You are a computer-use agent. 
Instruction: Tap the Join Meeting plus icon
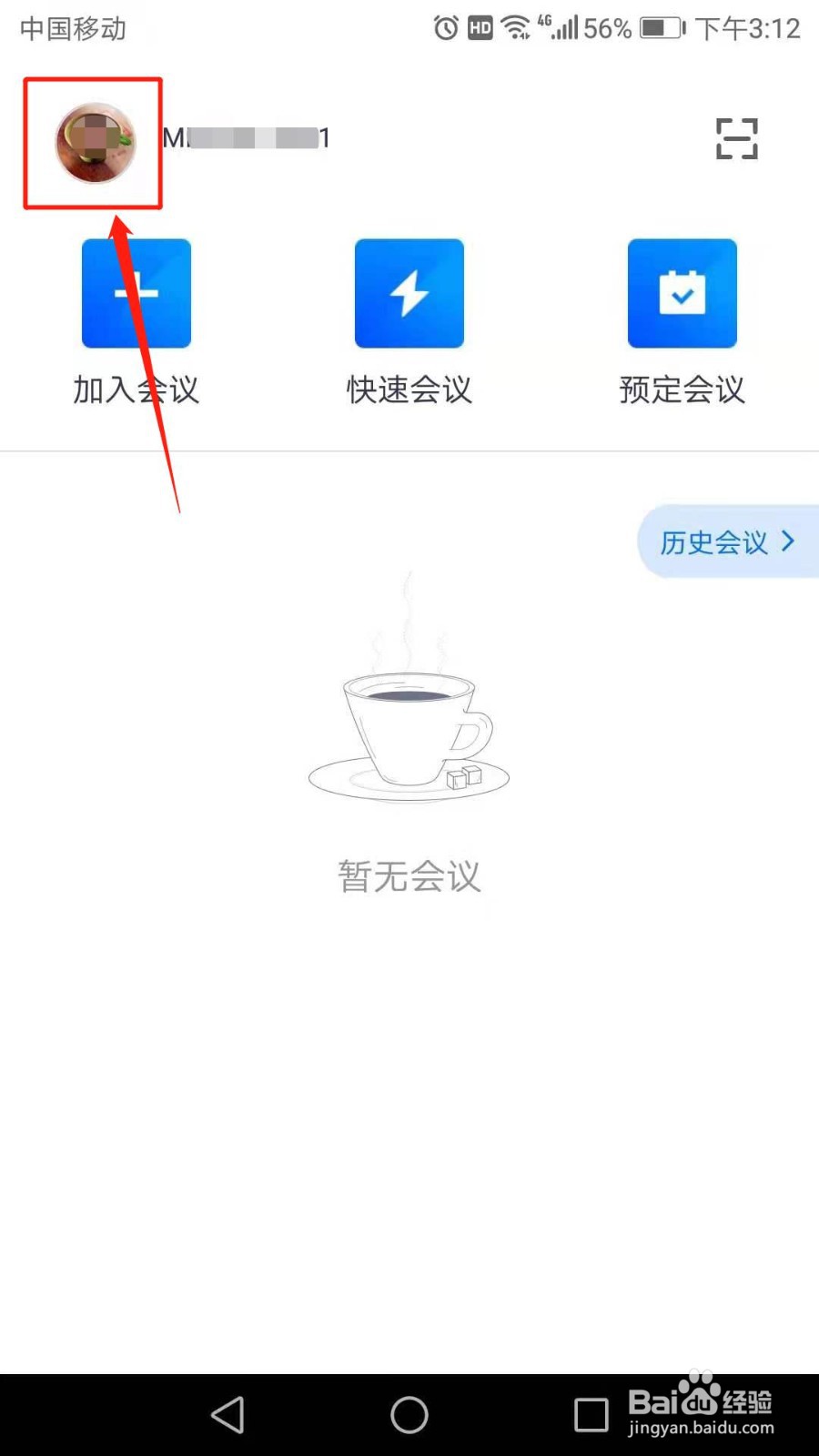tap(136, 292)
